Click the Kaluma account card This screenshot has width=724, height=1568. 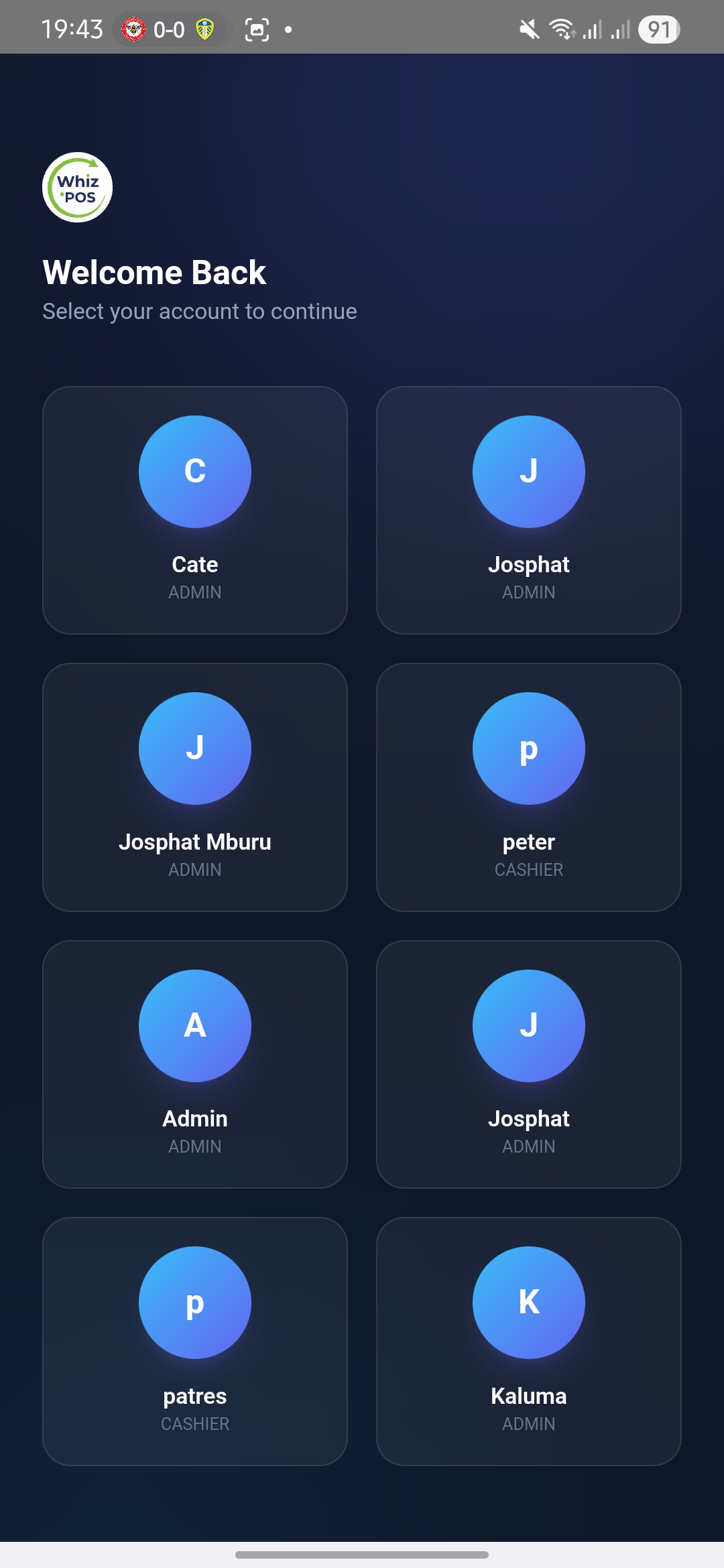coord(529,1340)
